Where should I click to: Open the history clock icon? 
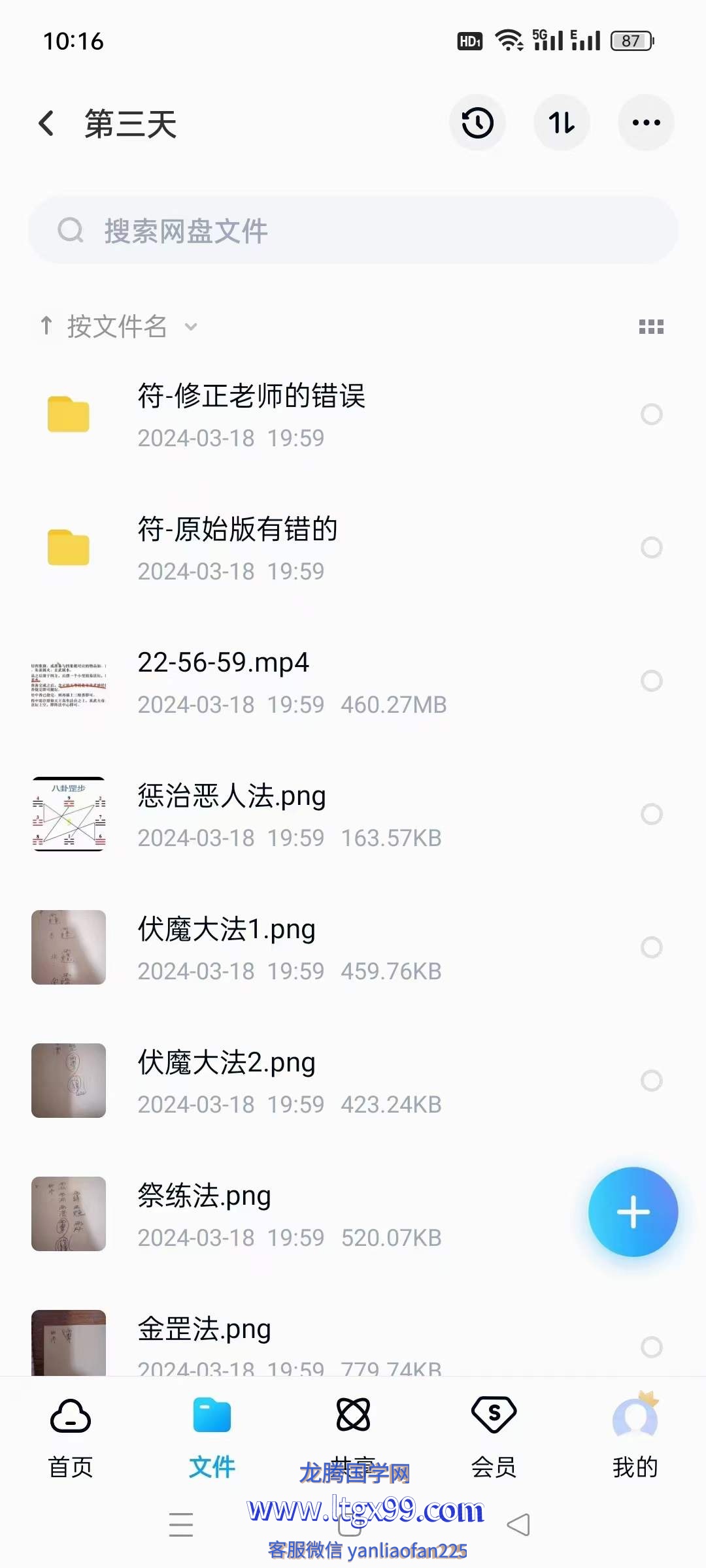[x=477, y=123]
